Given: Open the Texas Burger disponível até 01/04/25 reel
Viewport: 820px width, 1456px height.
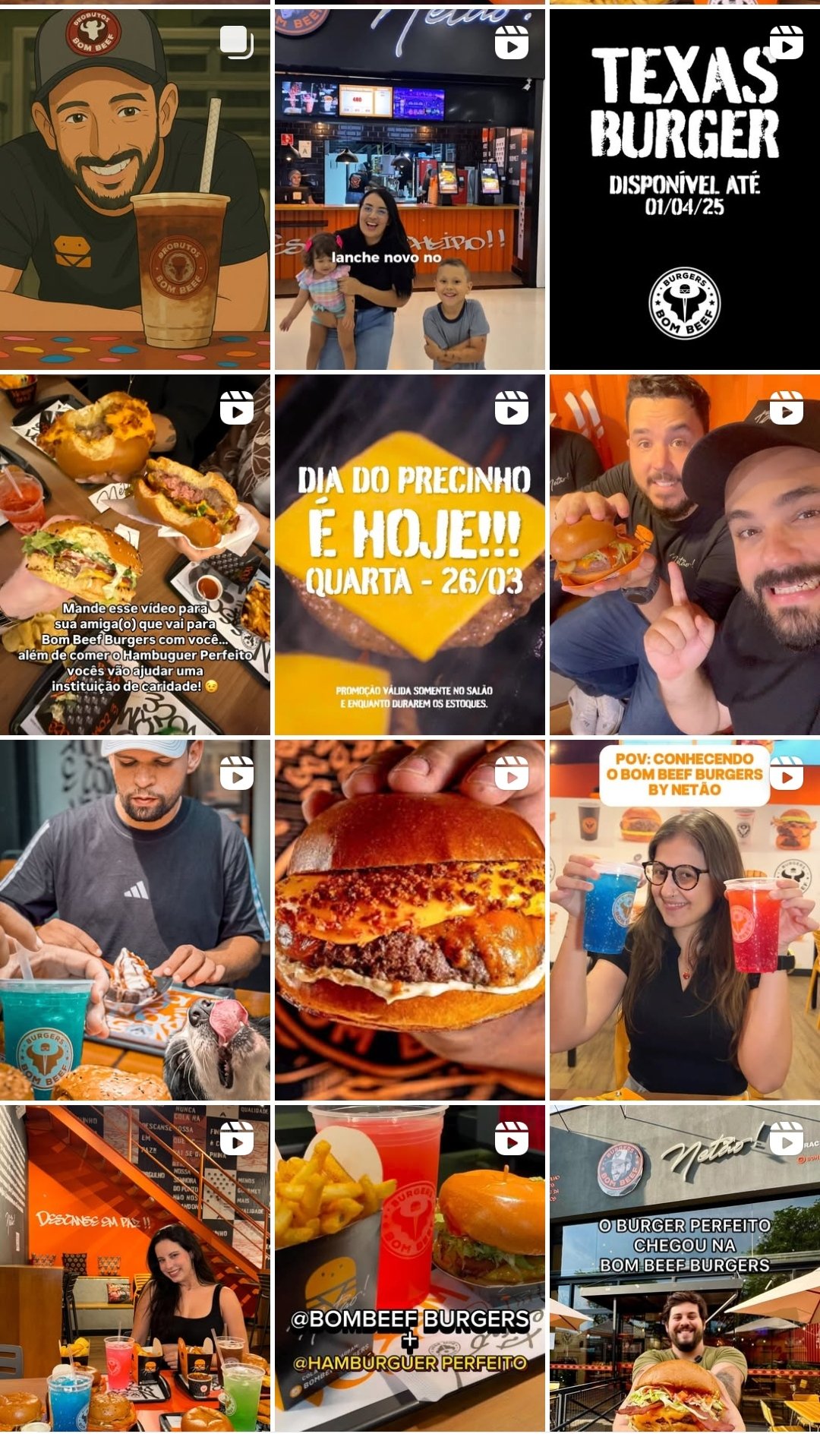Looking at the screenshot, I should click(684, 190).
